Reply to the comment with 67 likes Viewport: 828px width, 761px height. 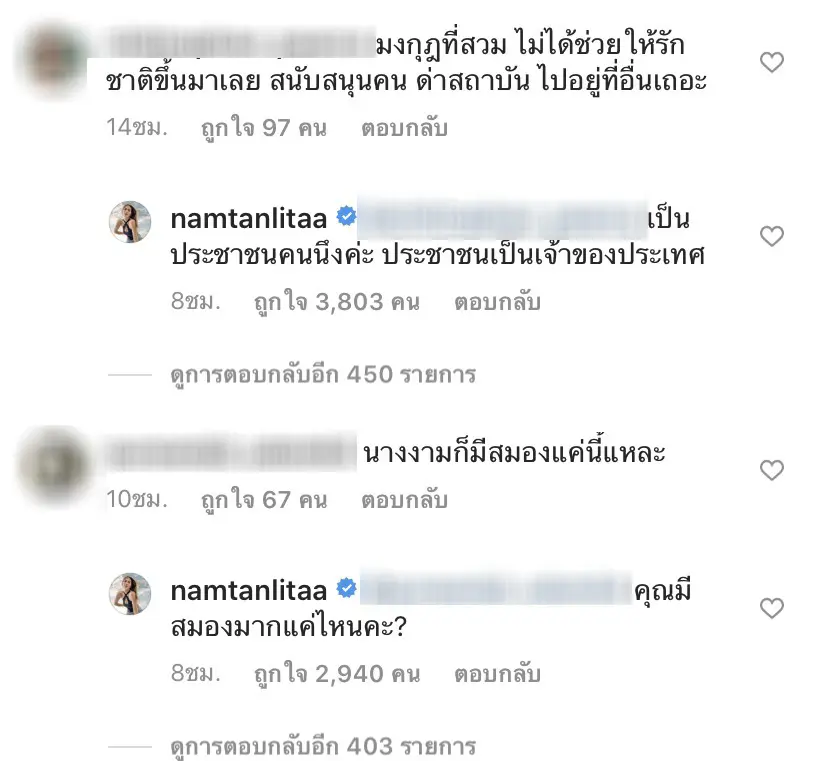tap(403, 498)
